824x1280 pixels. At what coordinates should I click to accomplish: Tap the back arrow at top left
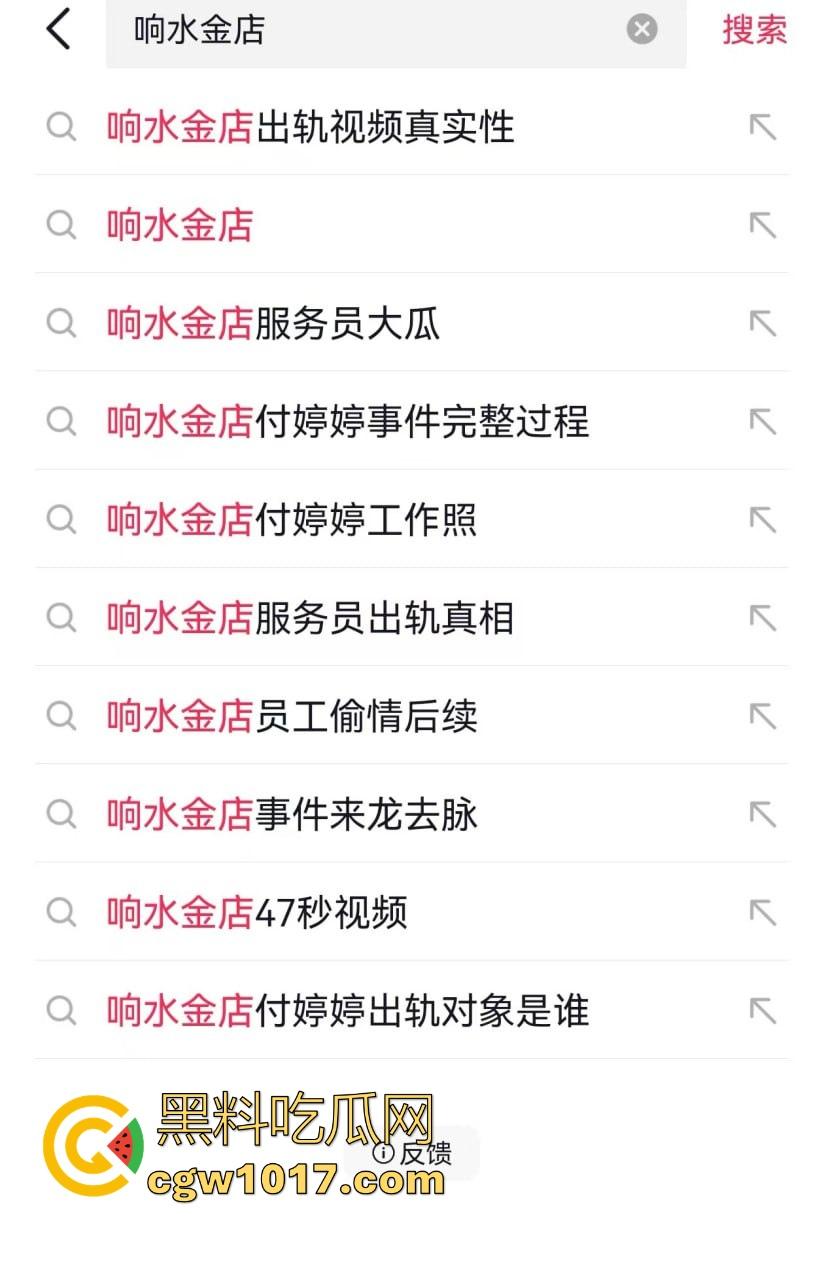57,29
